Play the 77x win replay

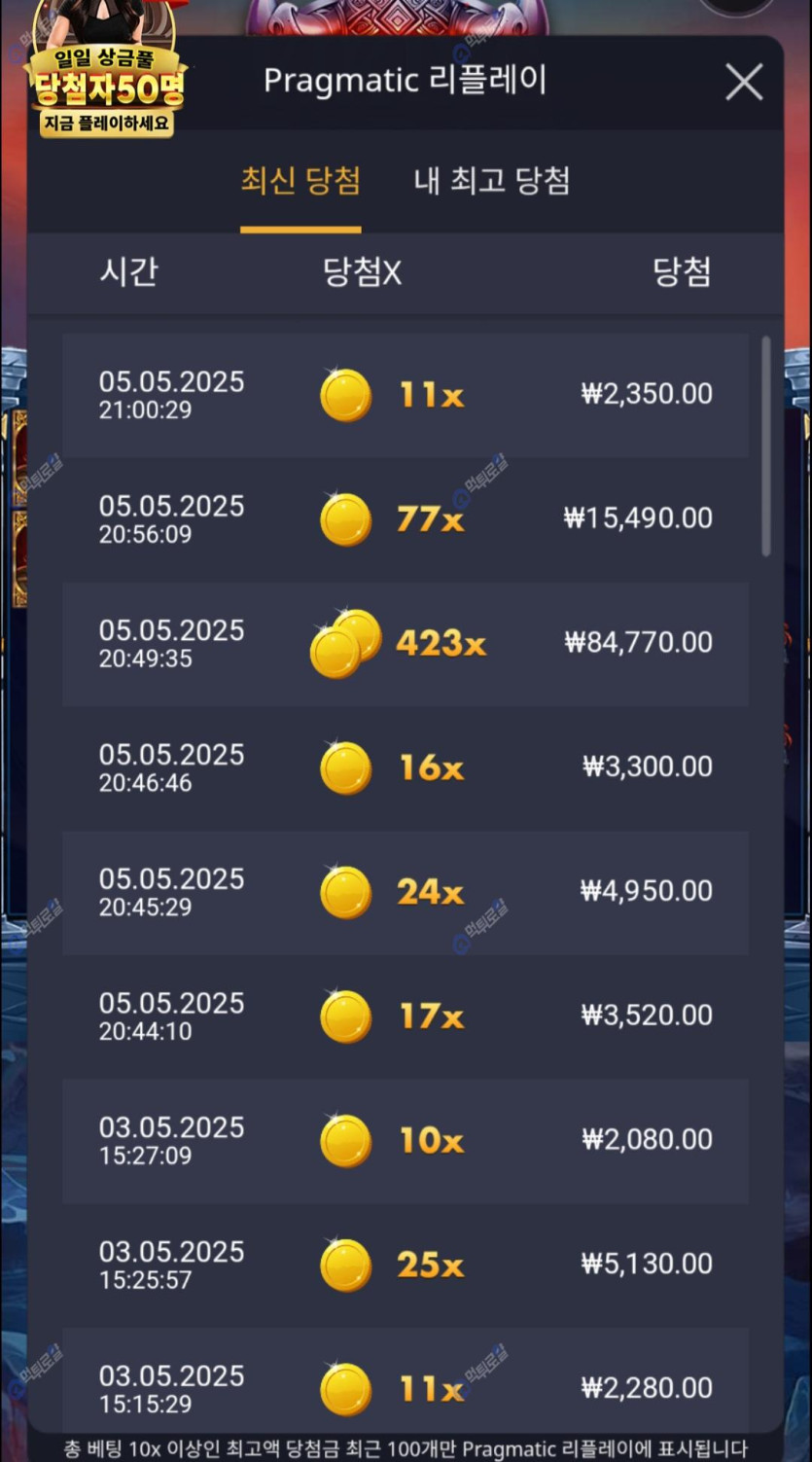point(405,519)
